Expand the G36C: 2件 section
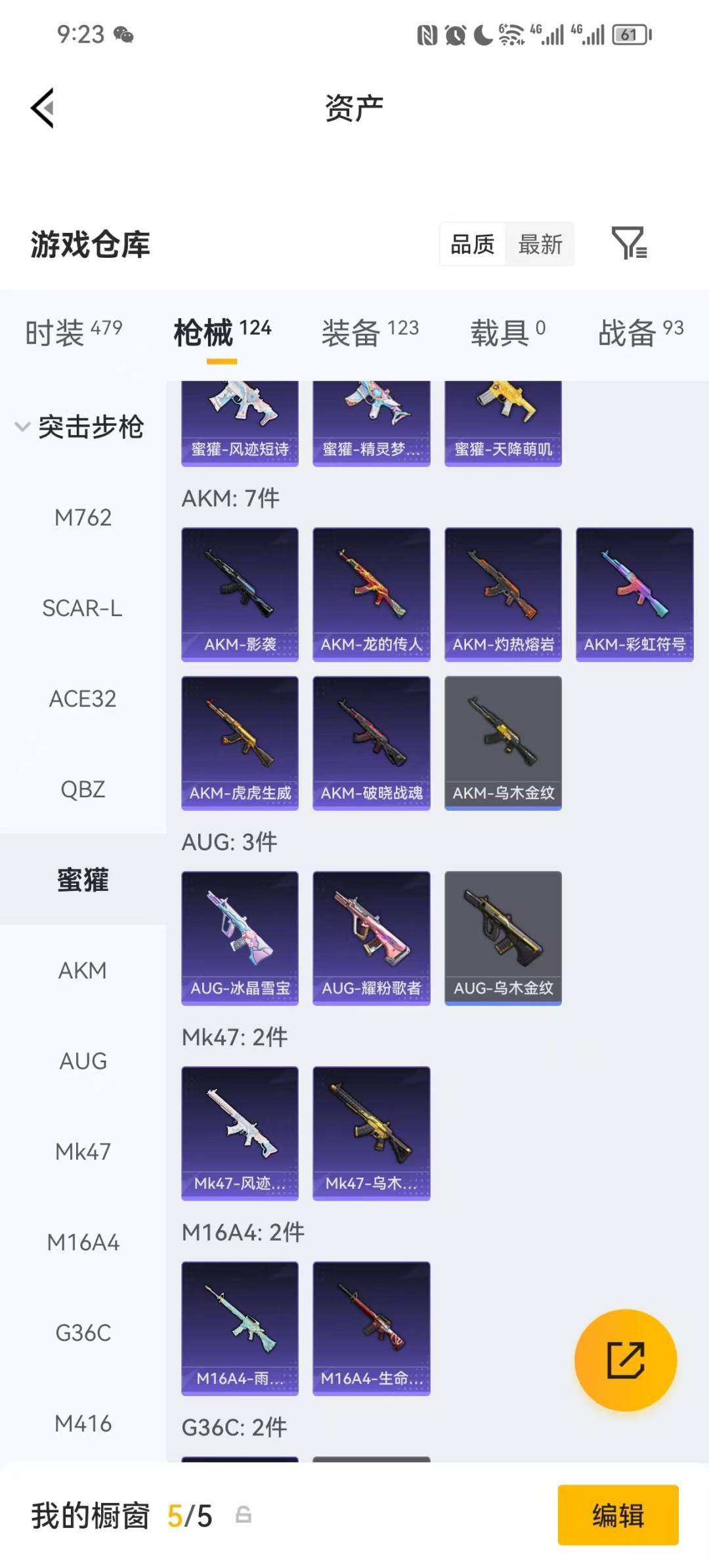Screen dimensions: 709x1568 pos(234,1428)
